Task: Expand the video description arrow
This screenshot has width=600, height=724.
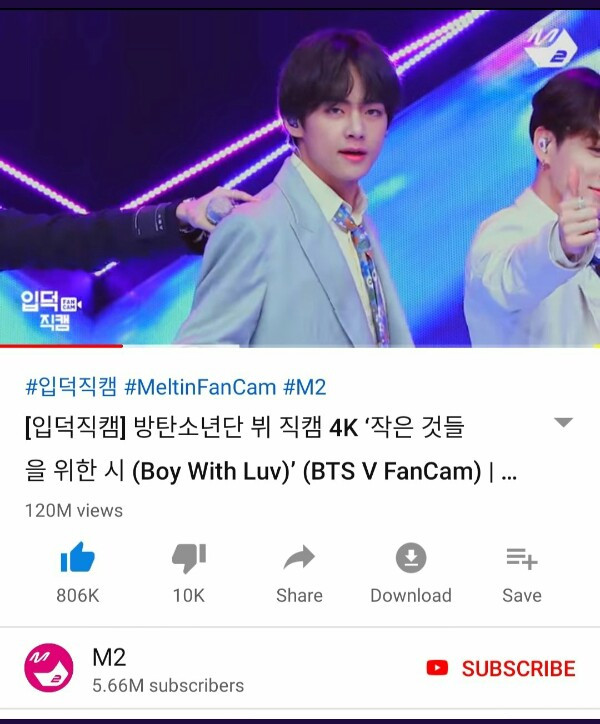Action: coord(563,422)
